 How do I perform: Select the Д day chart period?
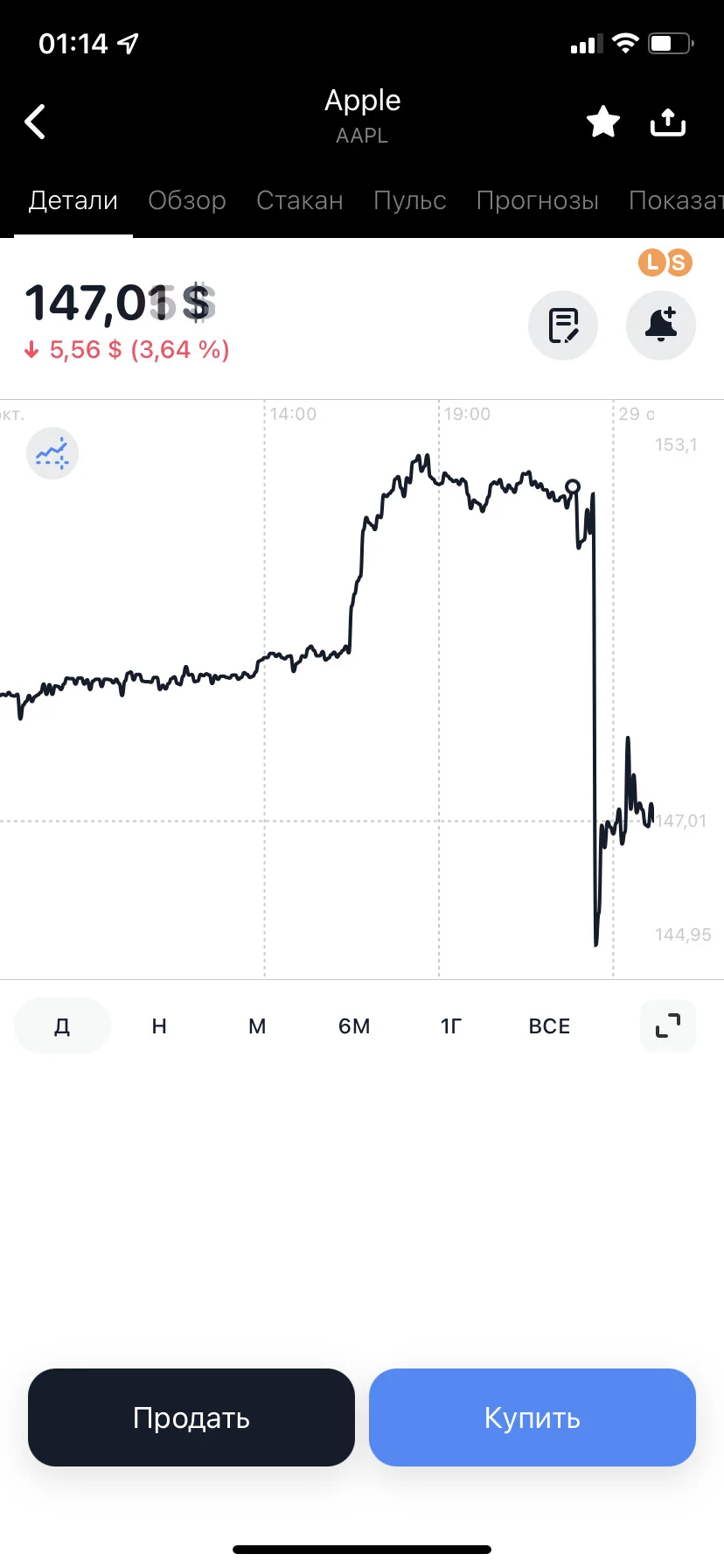coord(62,1025)
